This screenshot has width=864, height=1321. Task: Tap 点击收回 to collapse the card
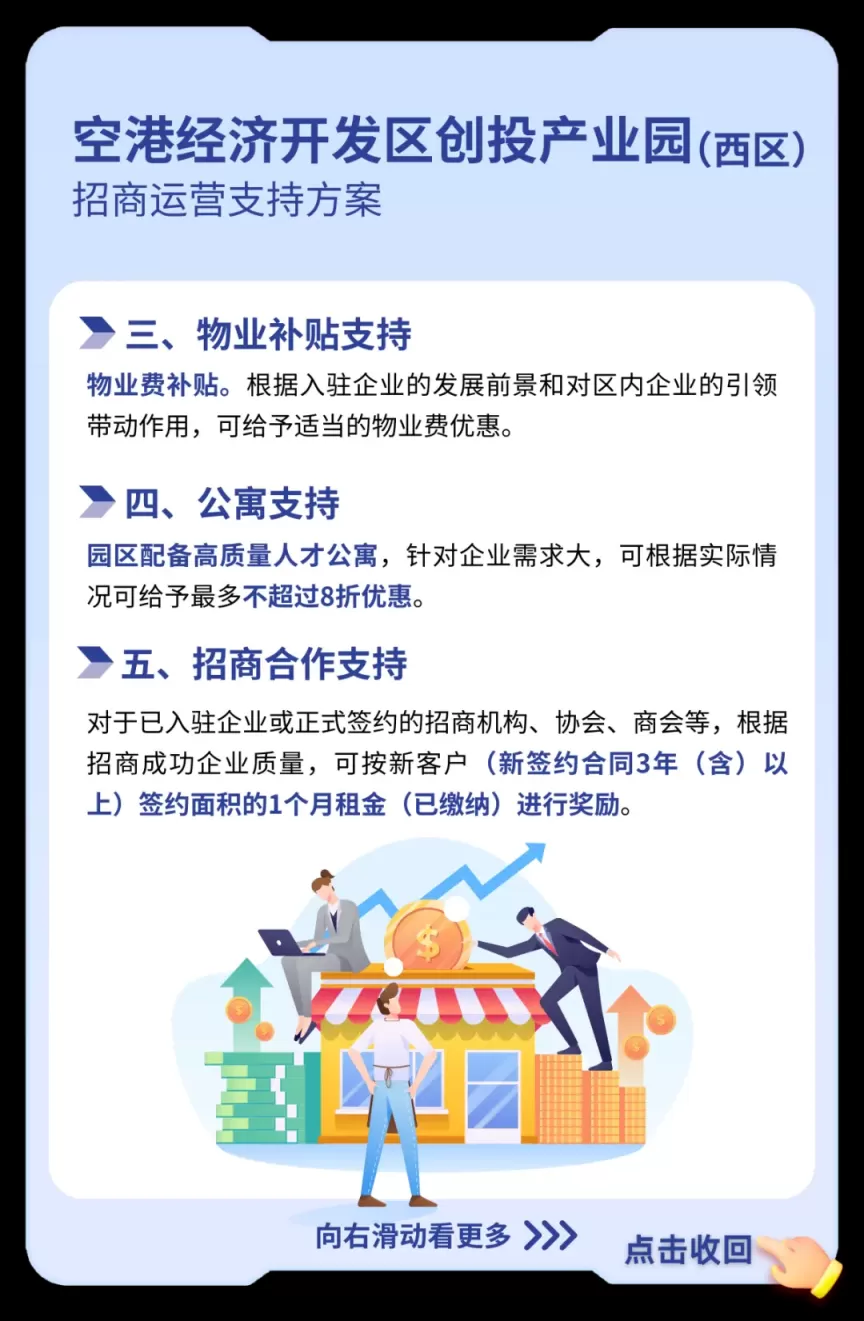pyautogui.click(x=689, y=1249)
